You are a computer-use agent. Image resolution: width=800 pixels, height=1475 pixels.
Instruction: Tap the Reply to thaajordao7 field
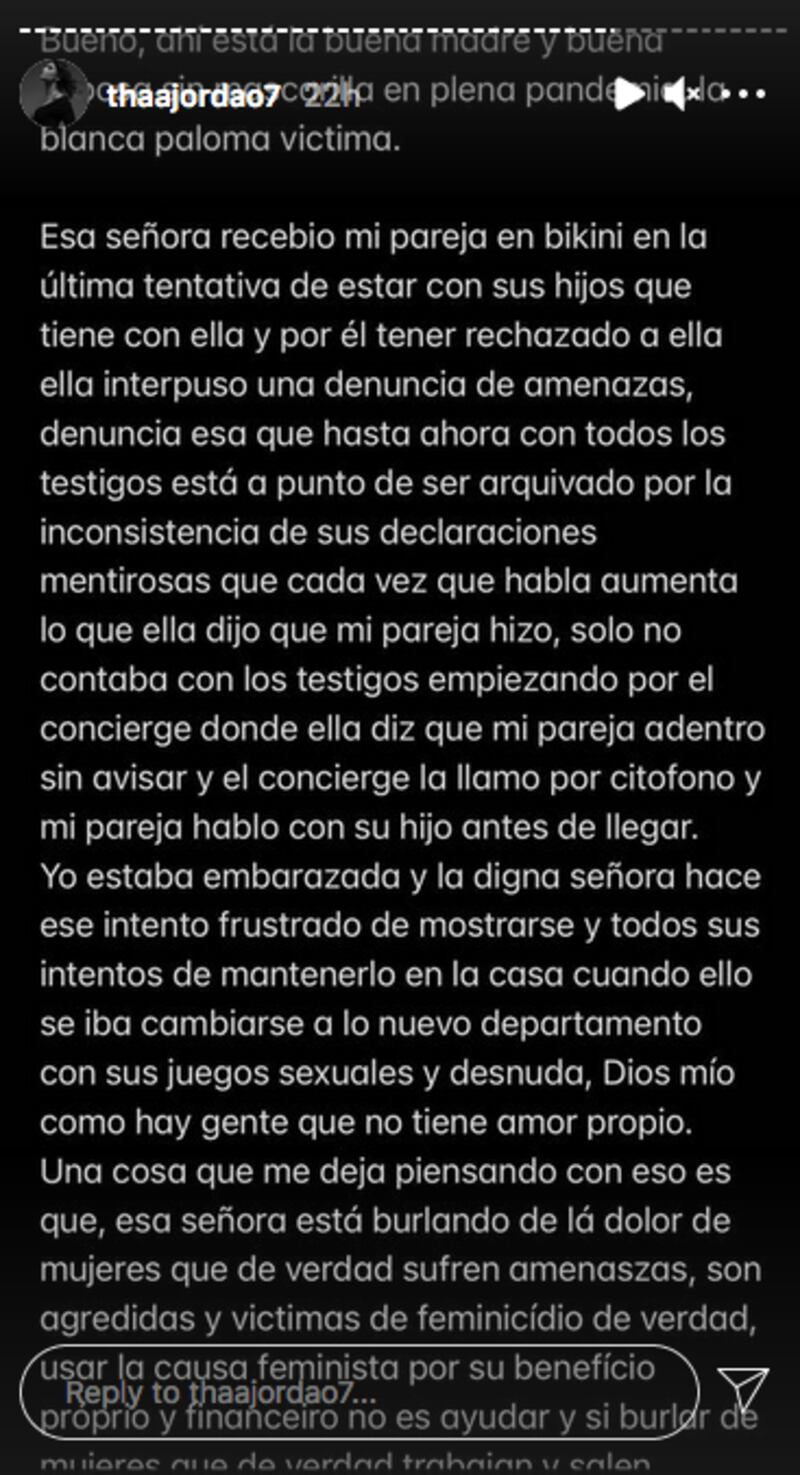click(358, 1392)
